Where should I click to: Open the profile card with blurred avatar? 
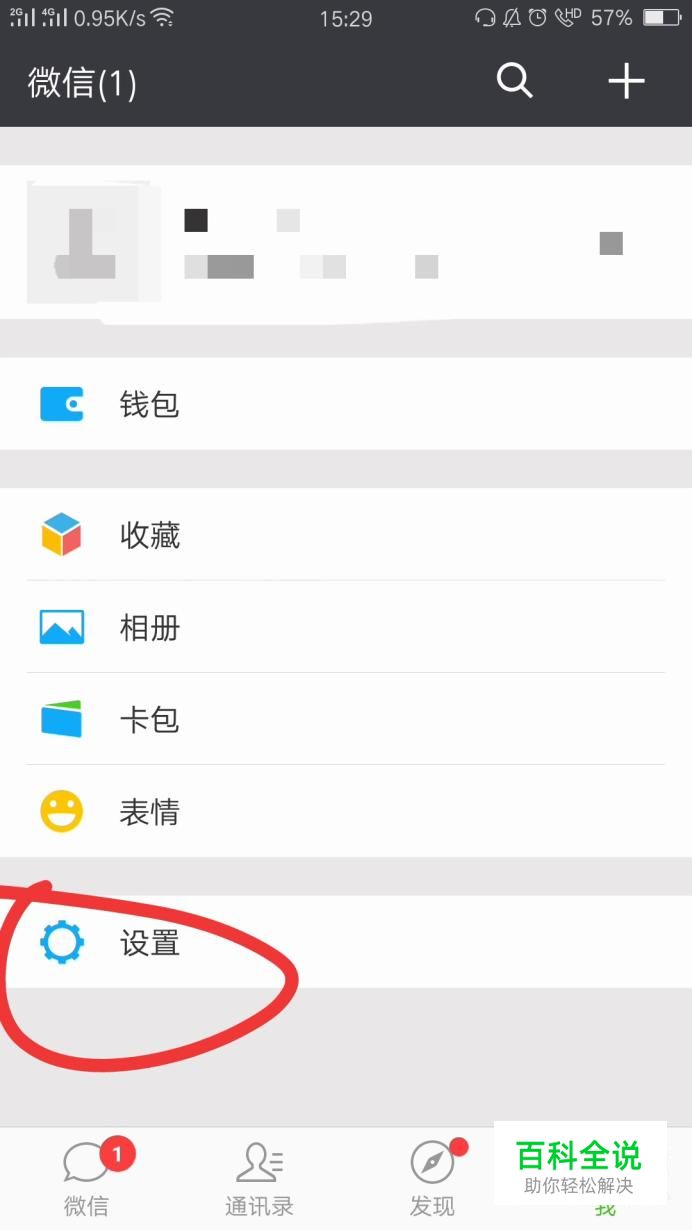346,243
